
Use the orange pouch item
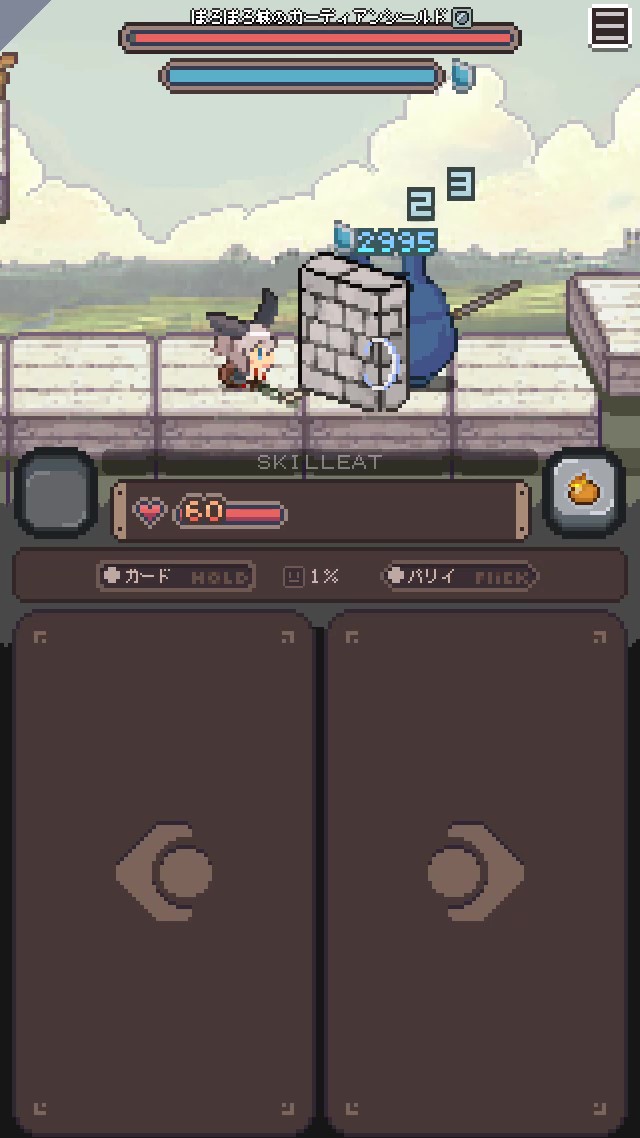[x=584, y=492]
